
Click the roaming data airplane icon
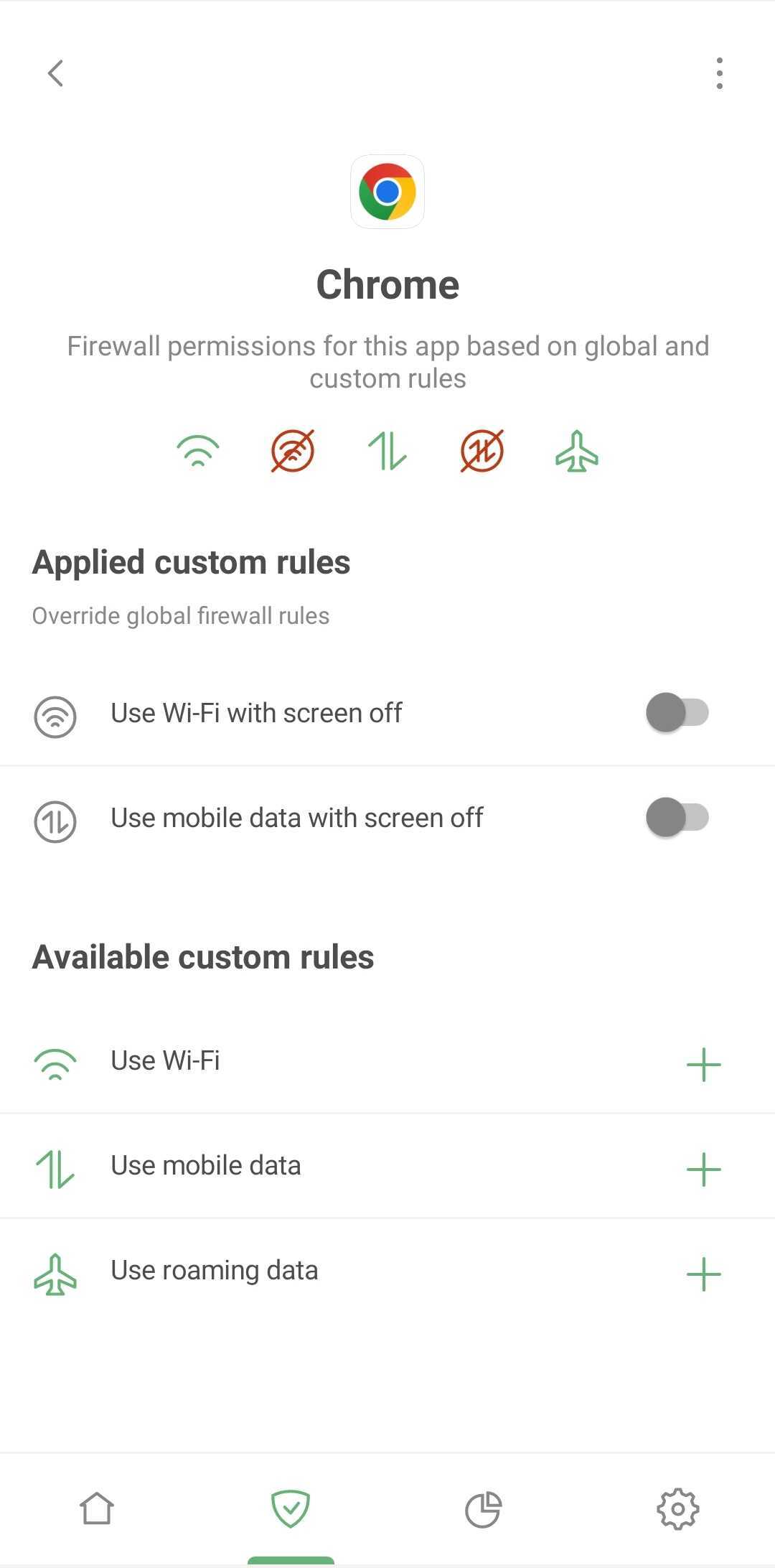(577, 452)
